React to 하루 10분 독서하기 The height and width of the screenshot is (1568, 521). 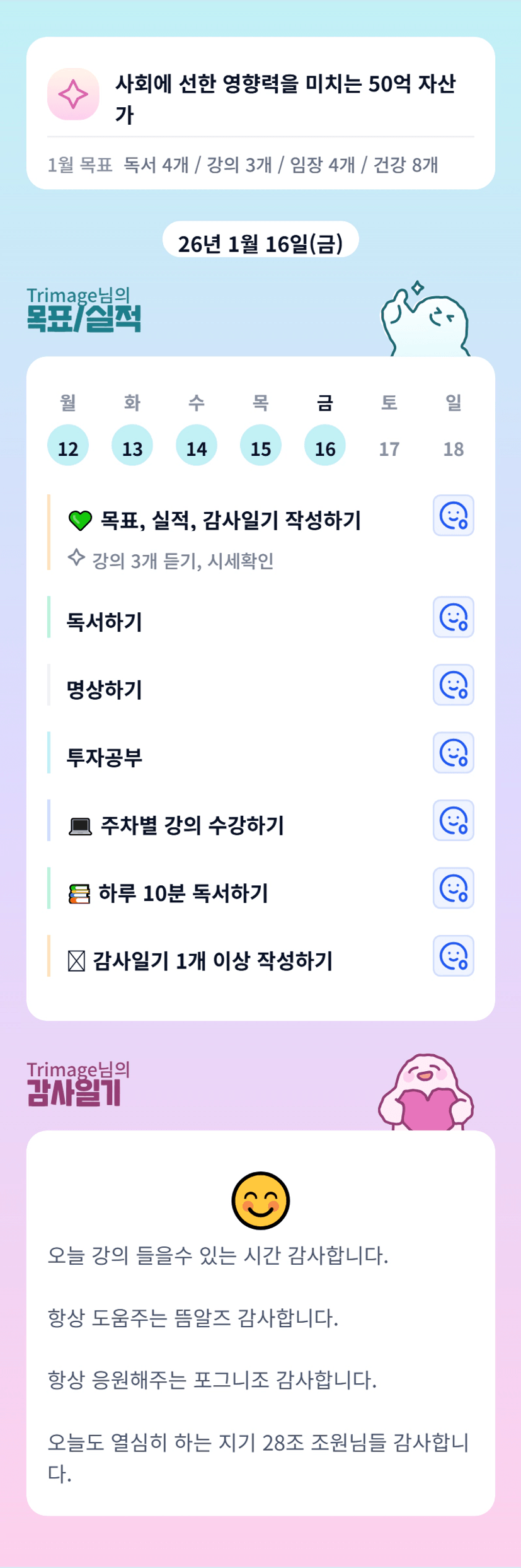(453, 888)
